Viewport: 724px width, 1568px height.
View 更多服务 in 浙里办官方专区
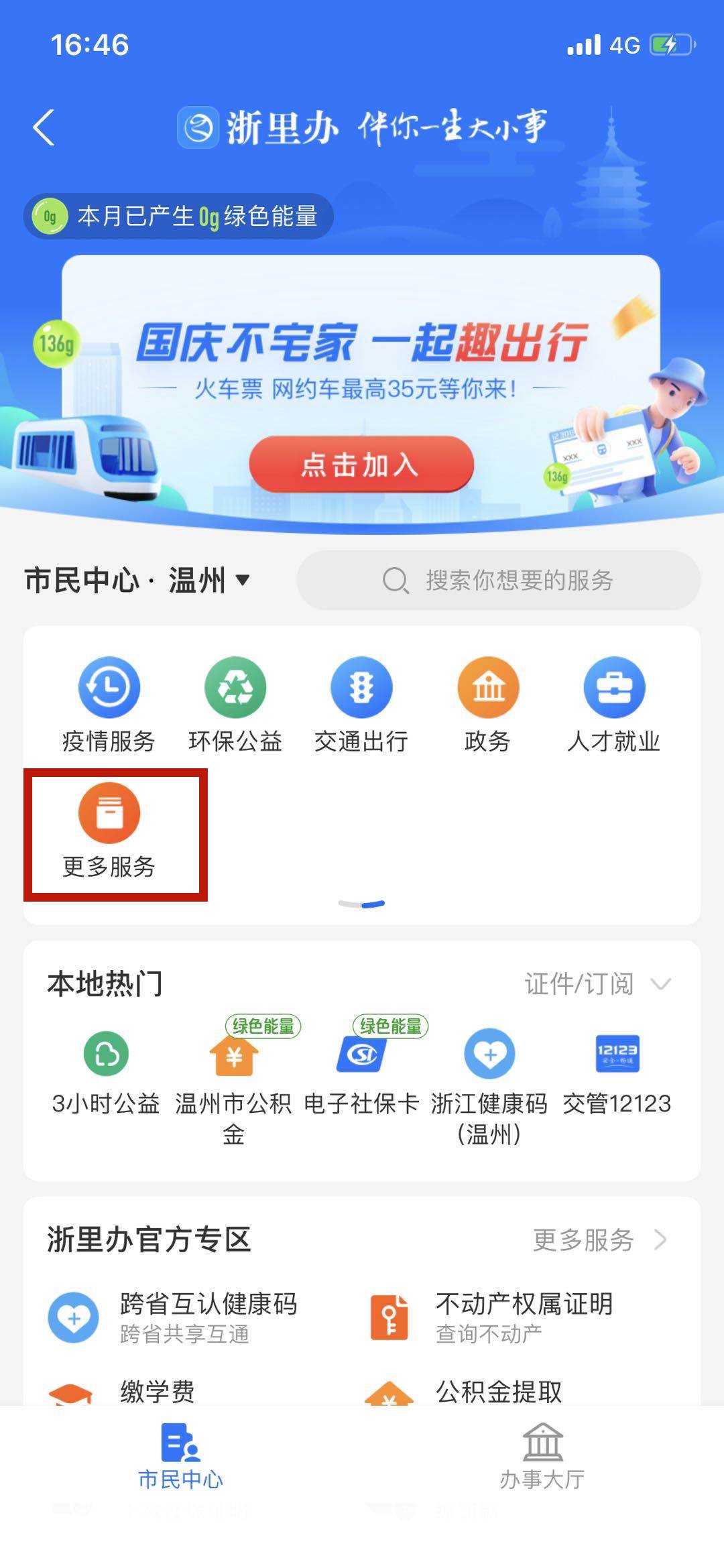pyautogui.click(x=599, y=1240)
